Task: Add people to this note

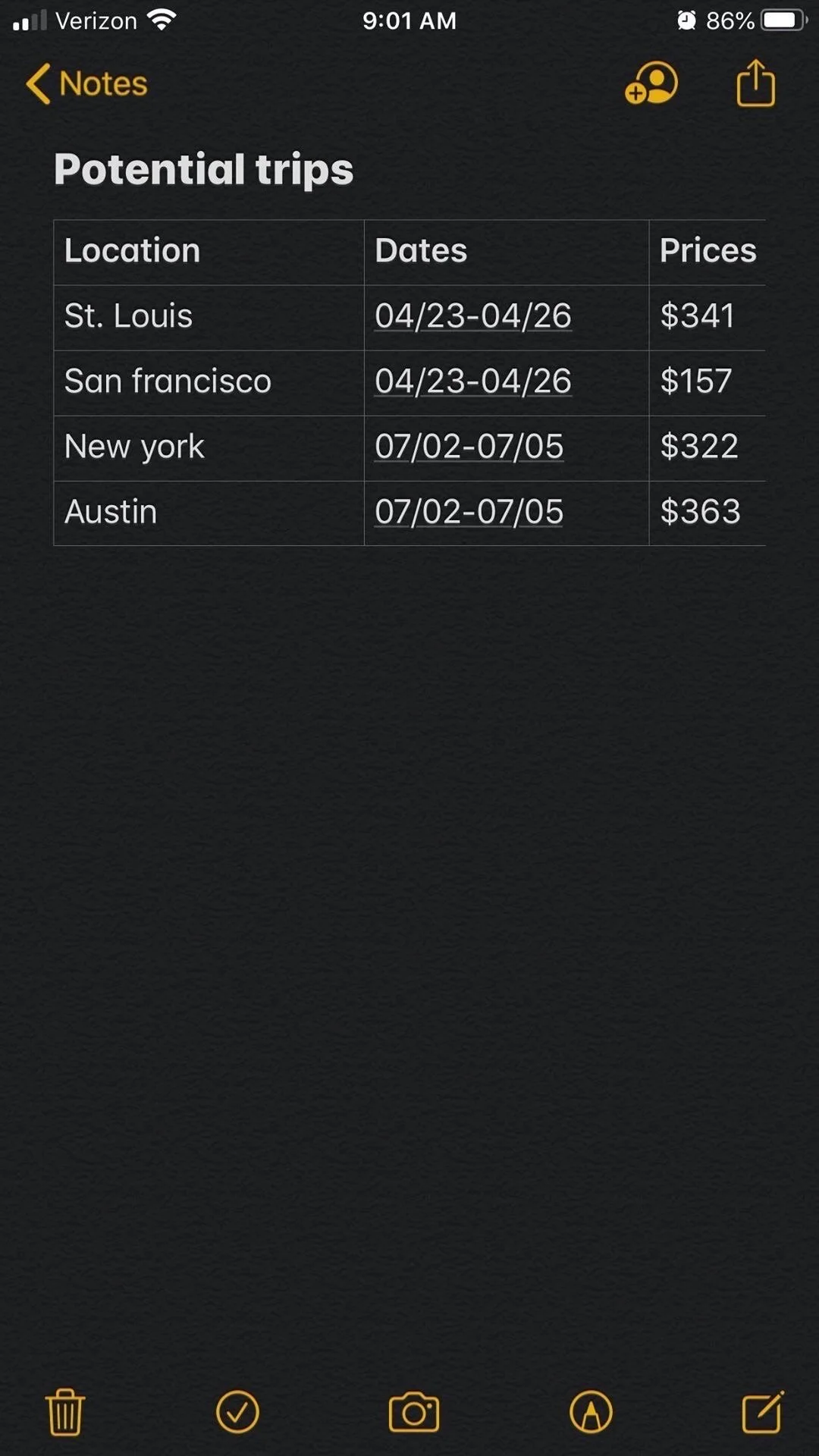Action: (x=651, y=83)
